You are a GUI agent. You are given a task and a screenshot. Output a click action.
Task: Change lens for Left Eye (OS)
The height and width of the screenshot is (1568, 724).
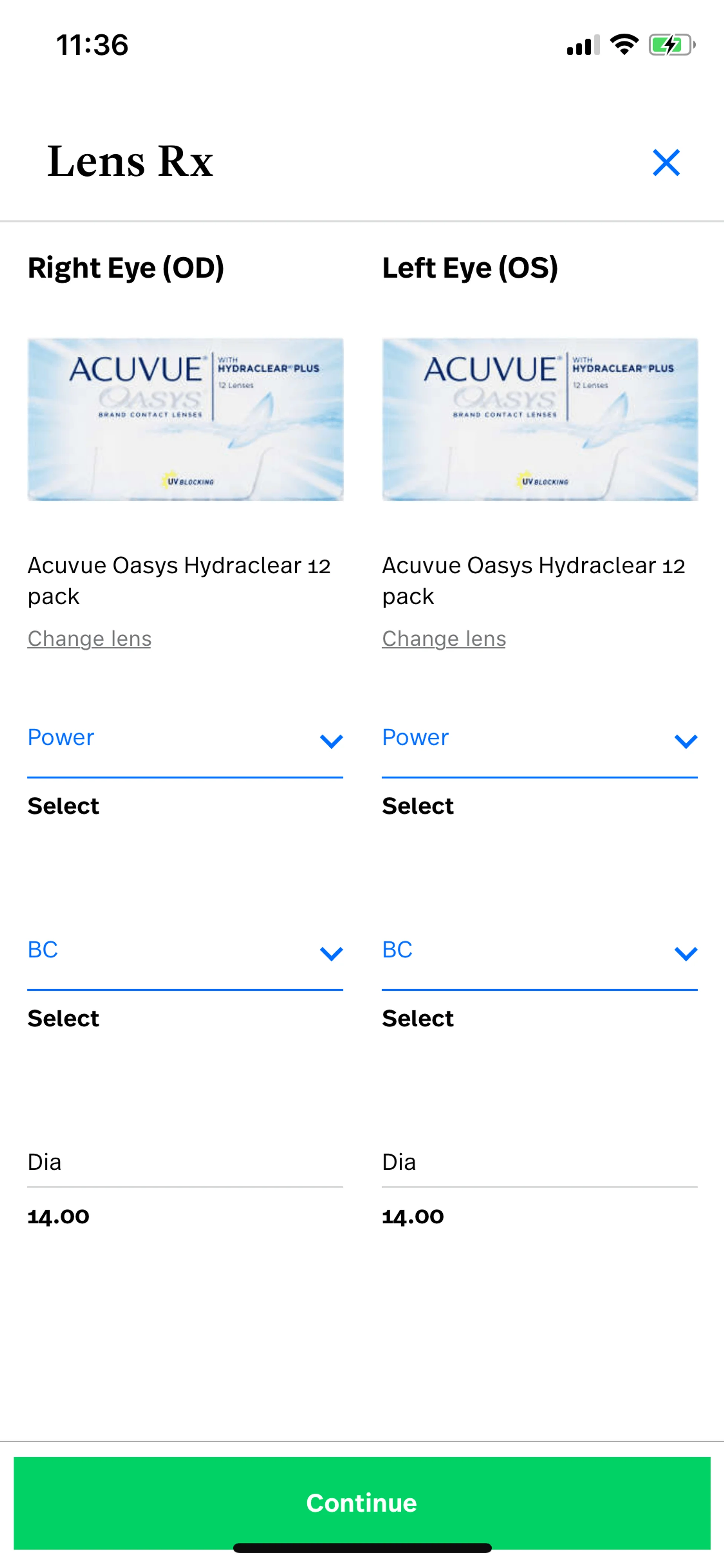[444, 639]
